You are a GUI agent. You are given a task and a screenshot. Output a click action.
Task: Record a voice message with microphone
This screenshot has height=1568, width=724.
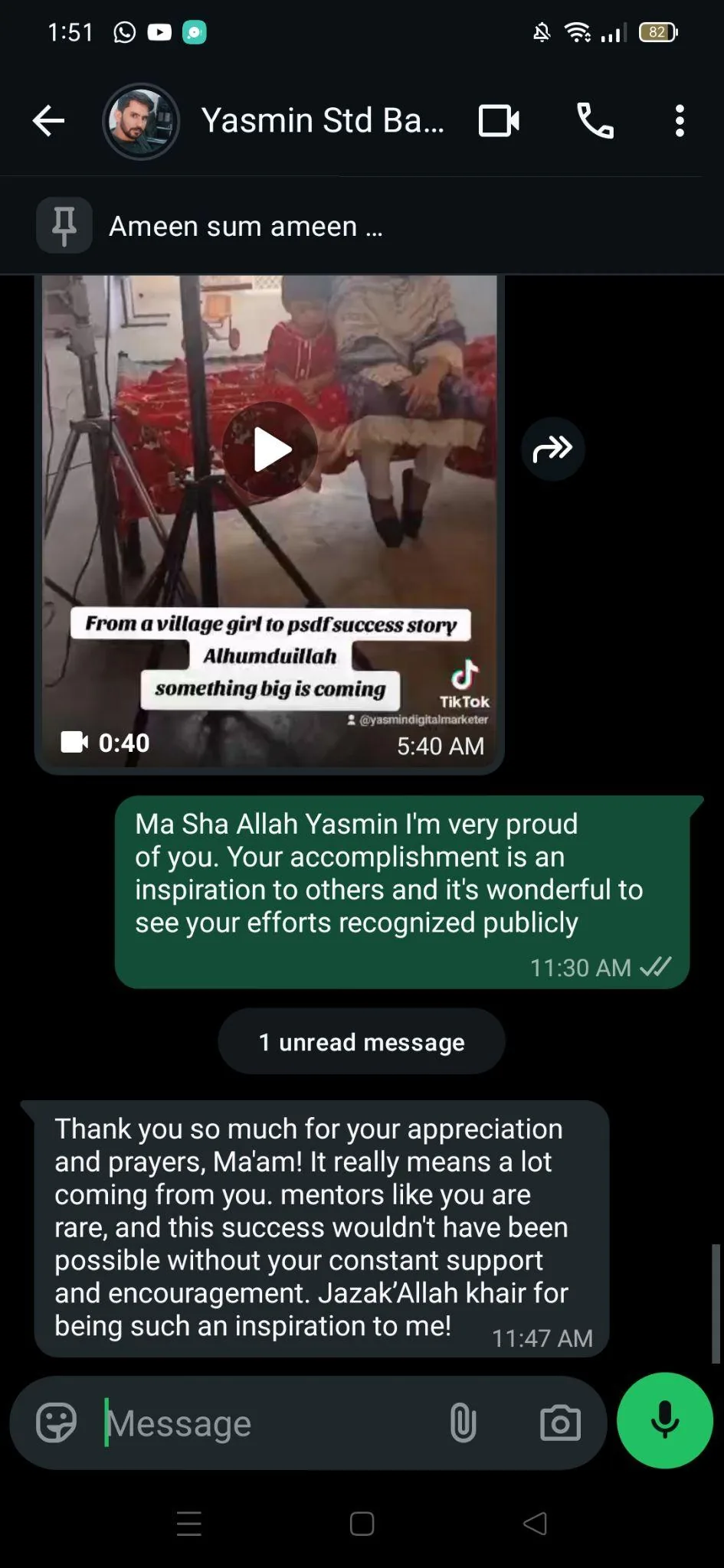click(x=664, y=1420)
